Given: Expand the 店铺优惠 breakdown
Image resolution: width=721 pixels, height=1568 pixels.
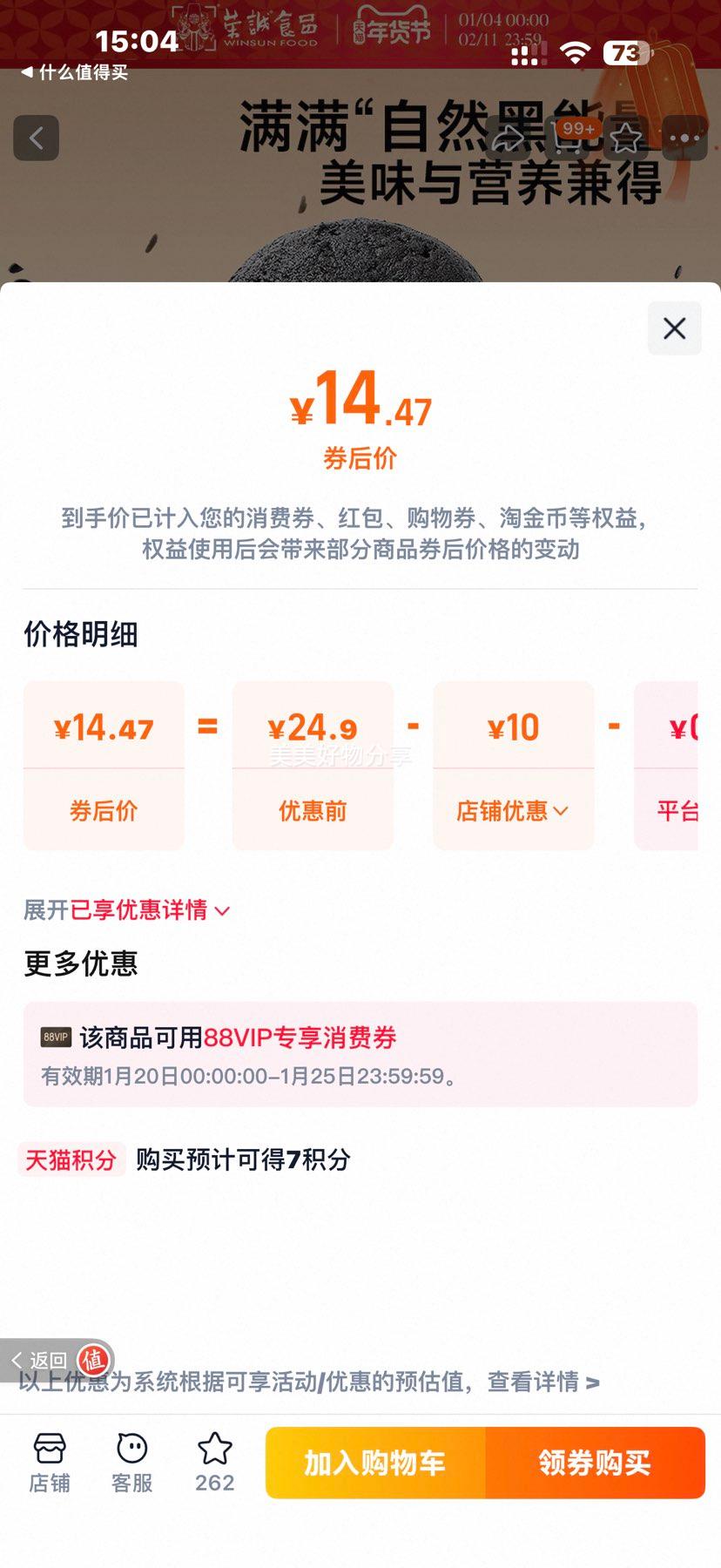Looking at the screenshot, I should [513, 811].
